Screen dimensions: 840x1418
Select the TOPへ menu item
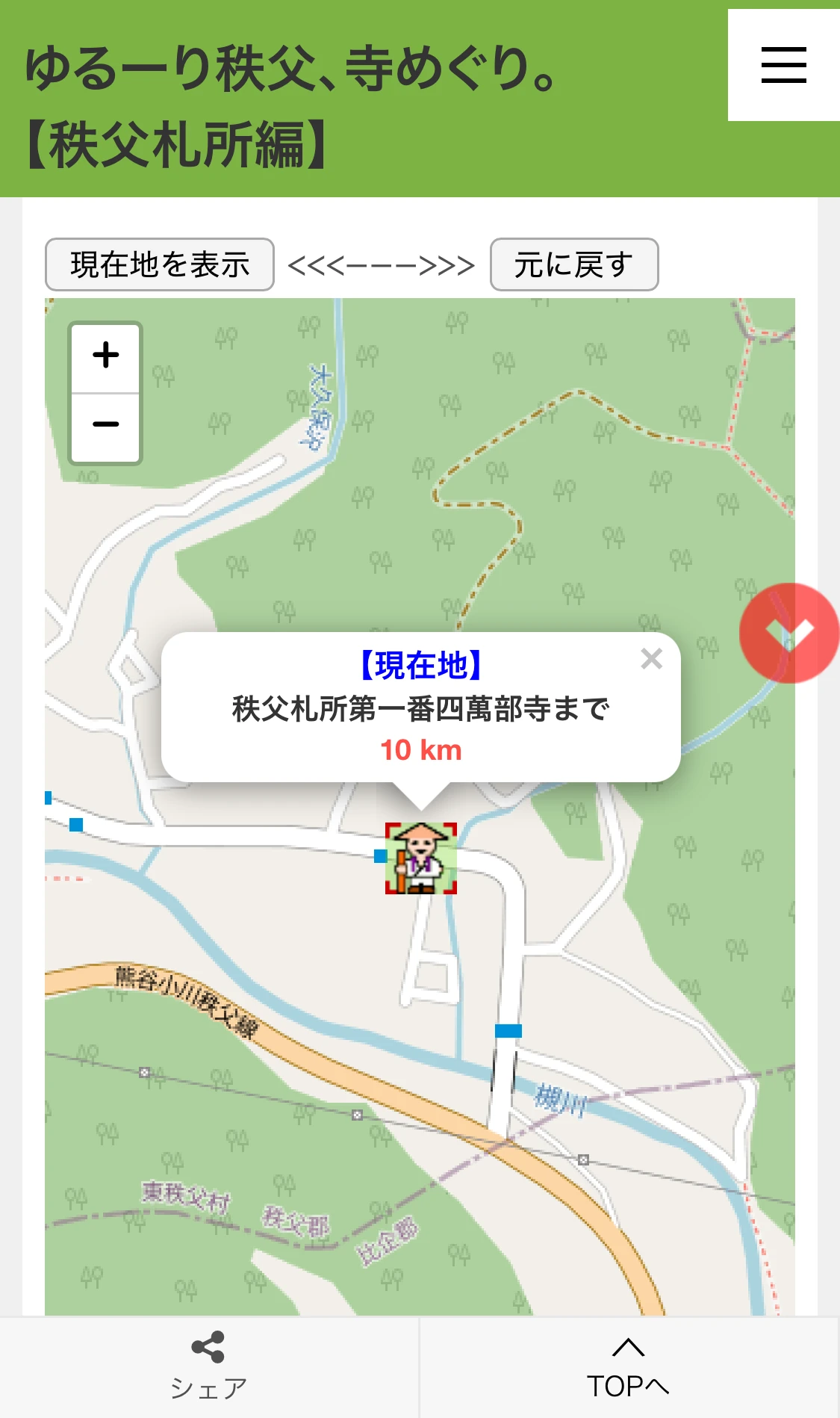(x=629, y=1386)
